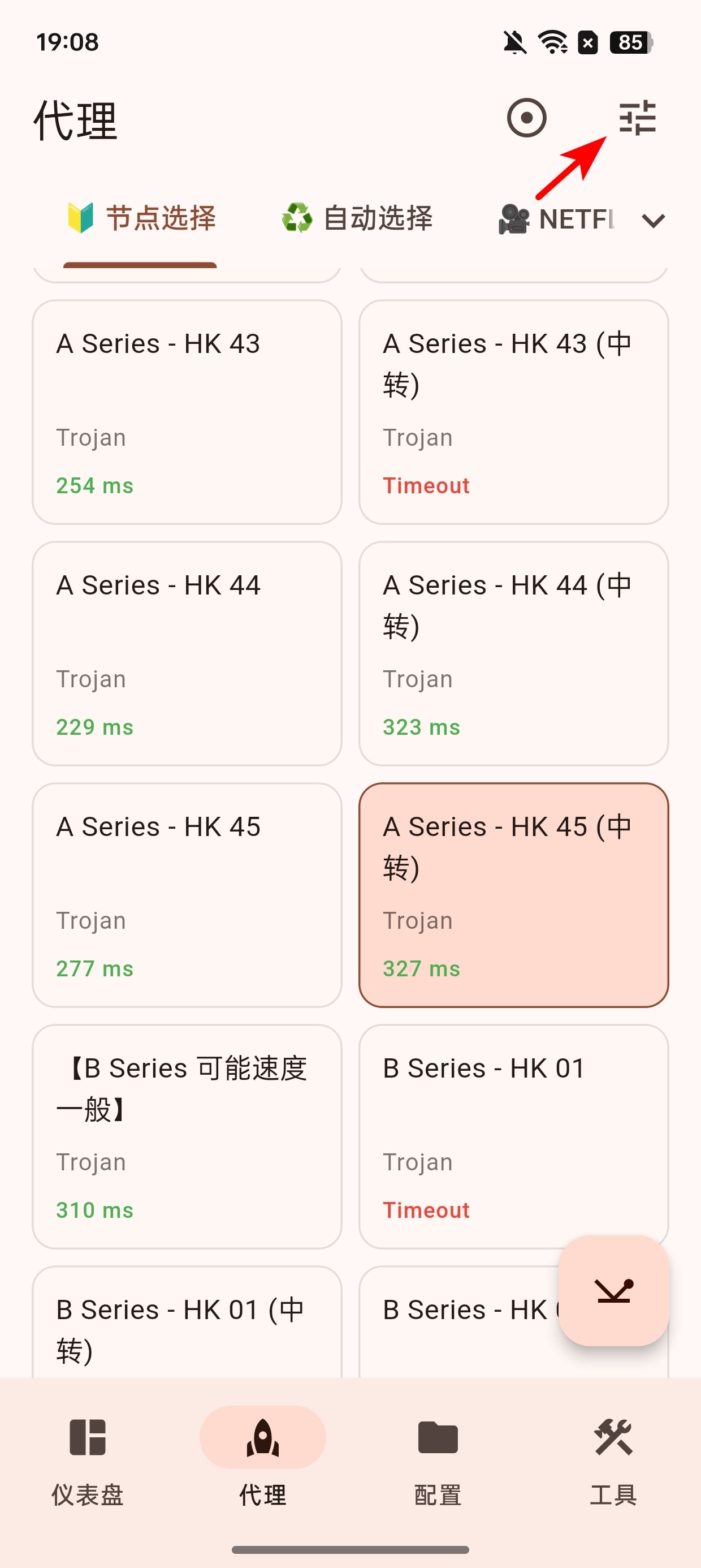
Task: Pick the A Series - HK 45 node
Action: pos(187,895)
